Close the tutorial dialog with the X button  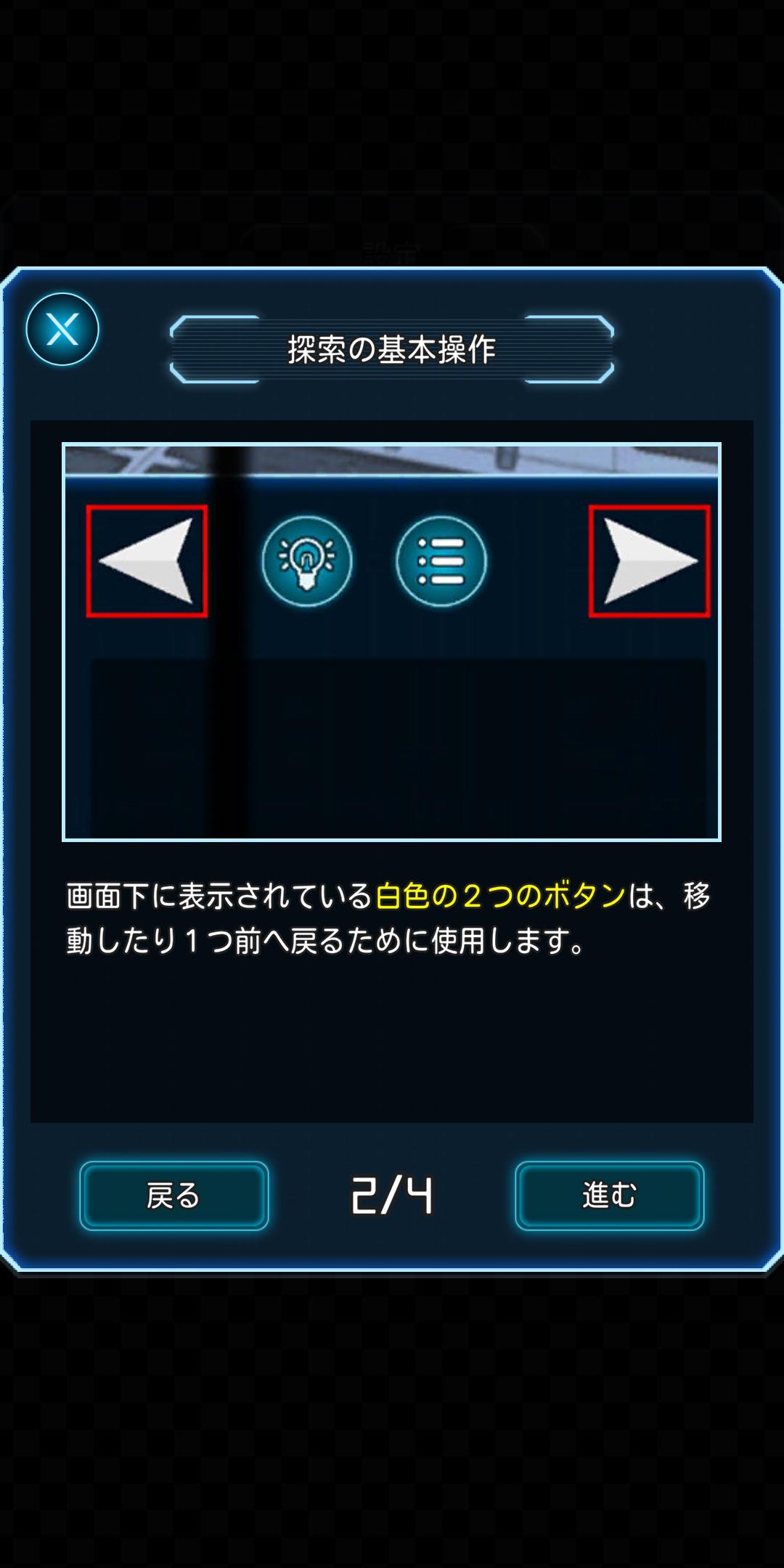[62, 330]
